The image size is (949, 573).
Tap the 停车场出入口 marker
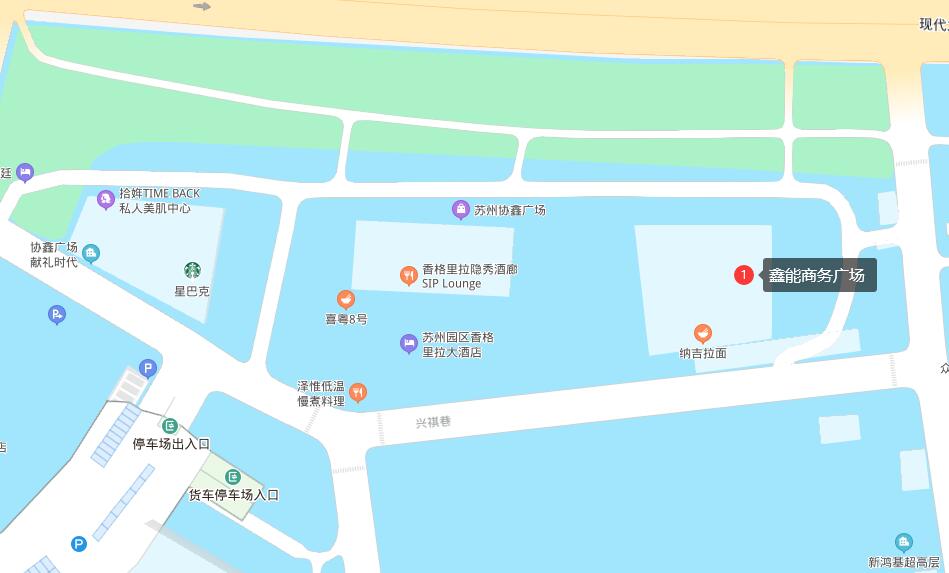(x=170, y=426)
